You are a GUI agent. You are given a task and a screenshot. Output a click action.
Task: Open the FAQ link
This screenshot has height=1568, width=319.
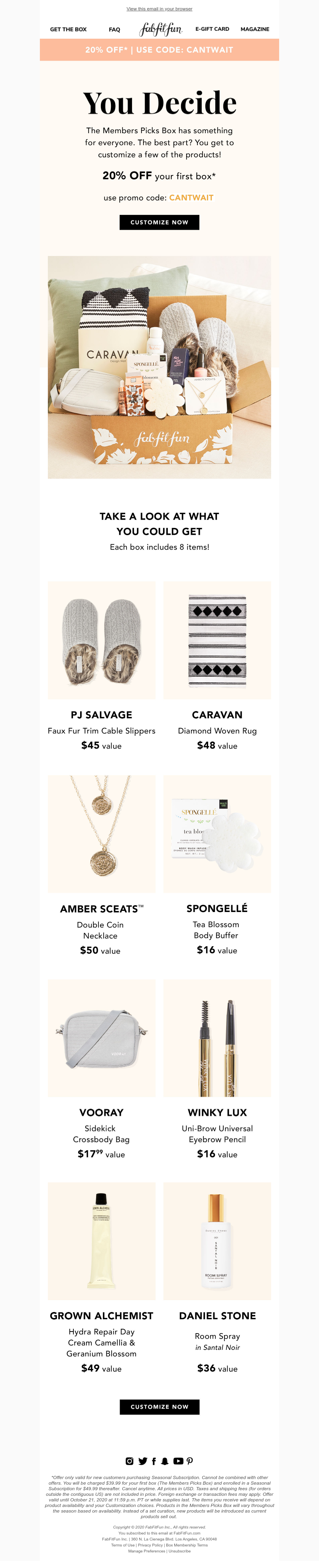[114, 29]
